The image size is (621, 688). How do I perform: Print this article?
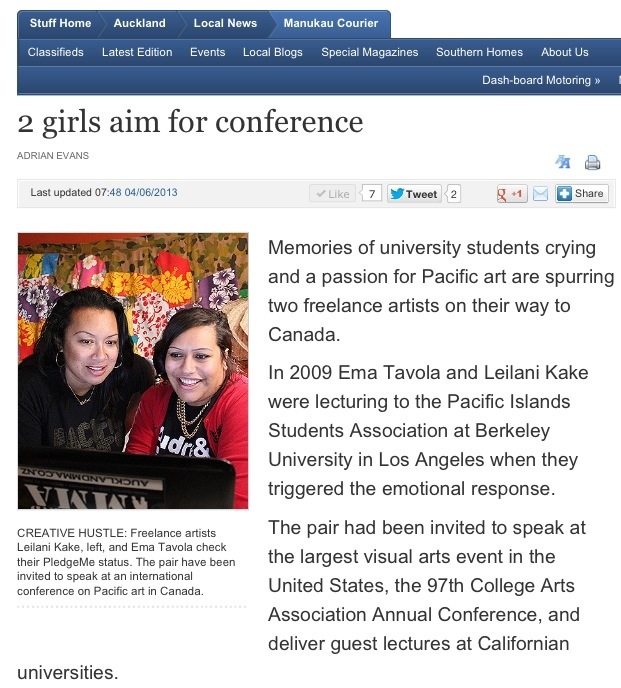592,162
